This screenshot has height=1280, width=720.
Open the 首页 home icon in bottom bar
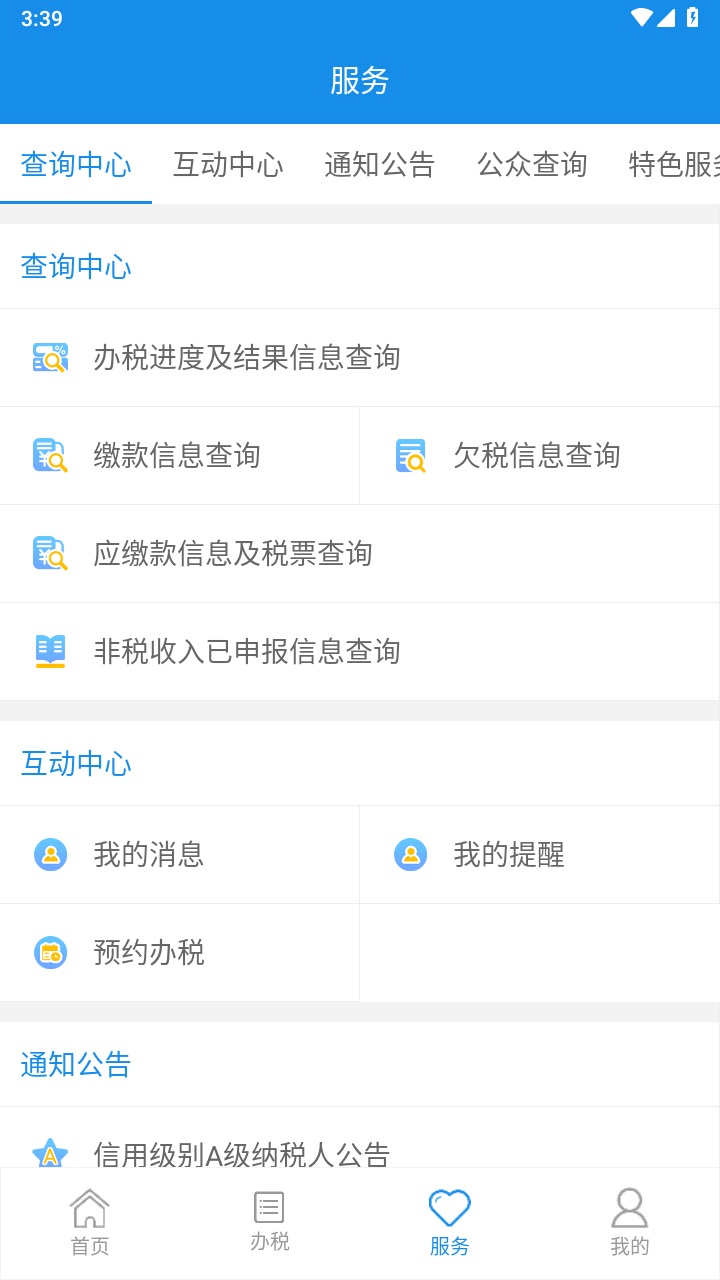point(90,1212)
